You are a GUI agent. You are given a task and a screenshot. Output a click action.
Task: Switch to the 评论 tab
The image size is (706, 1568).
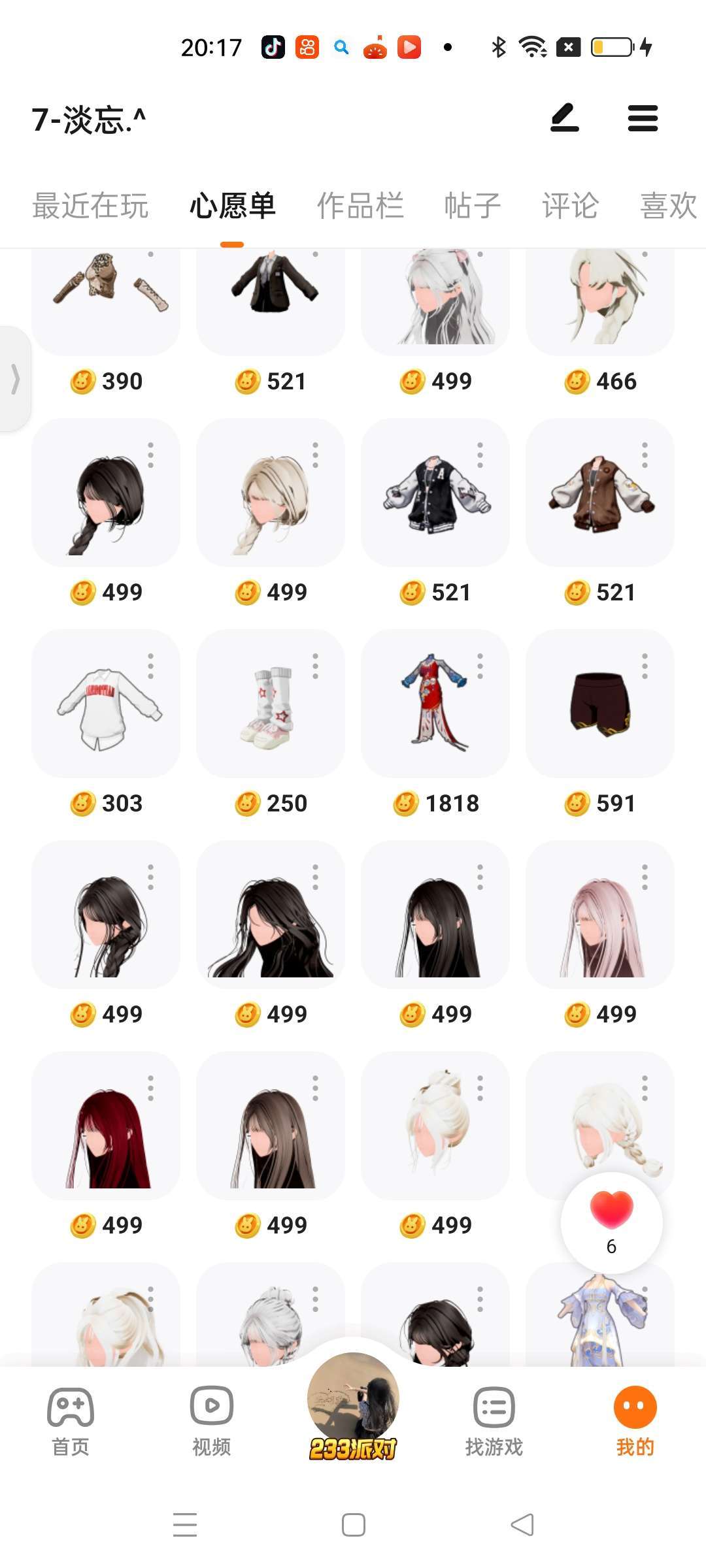tap(570, 206)
